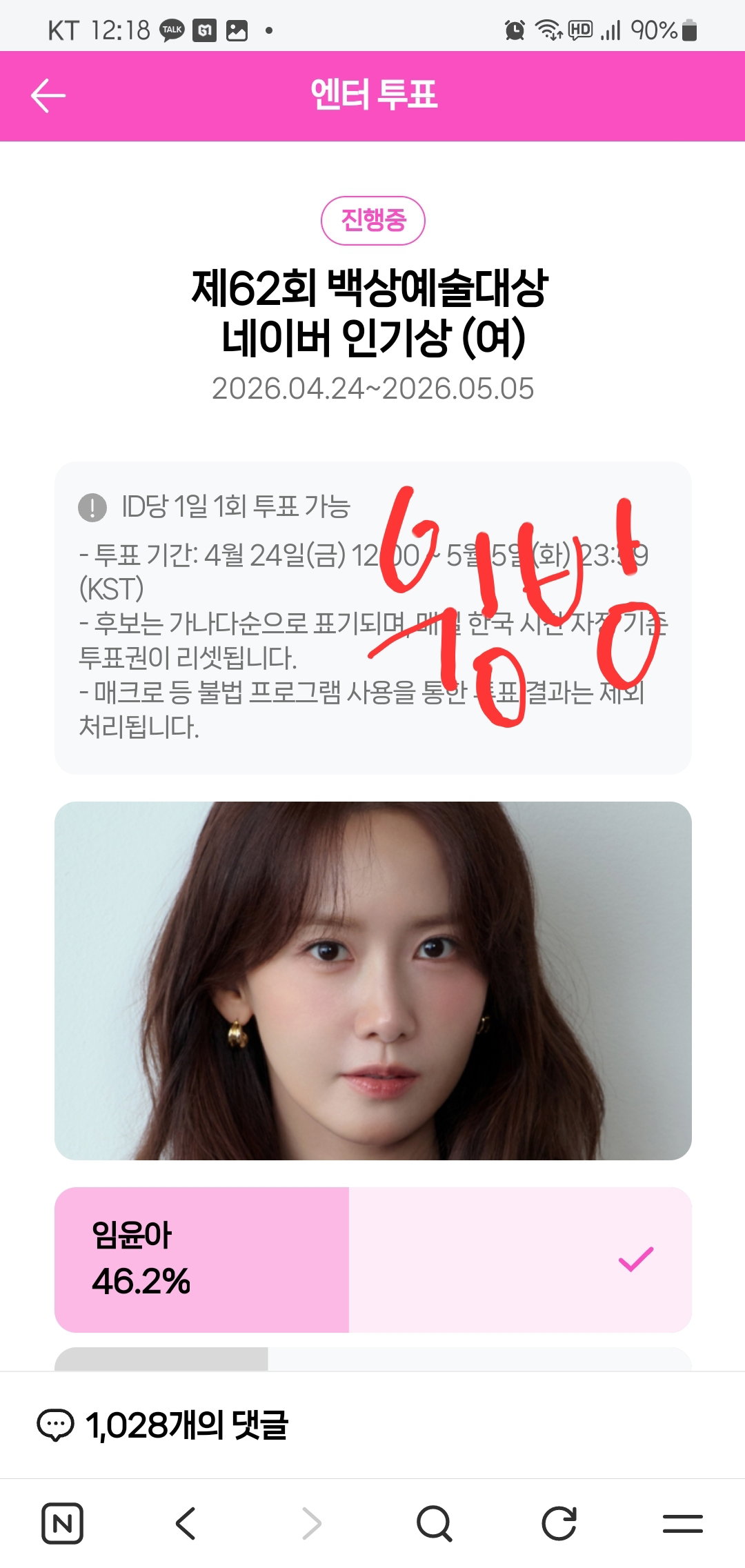This screenshot has width=745, height=1568.
Task: Reload the page with refresh icon
Action: click(x=559, y=1523)
